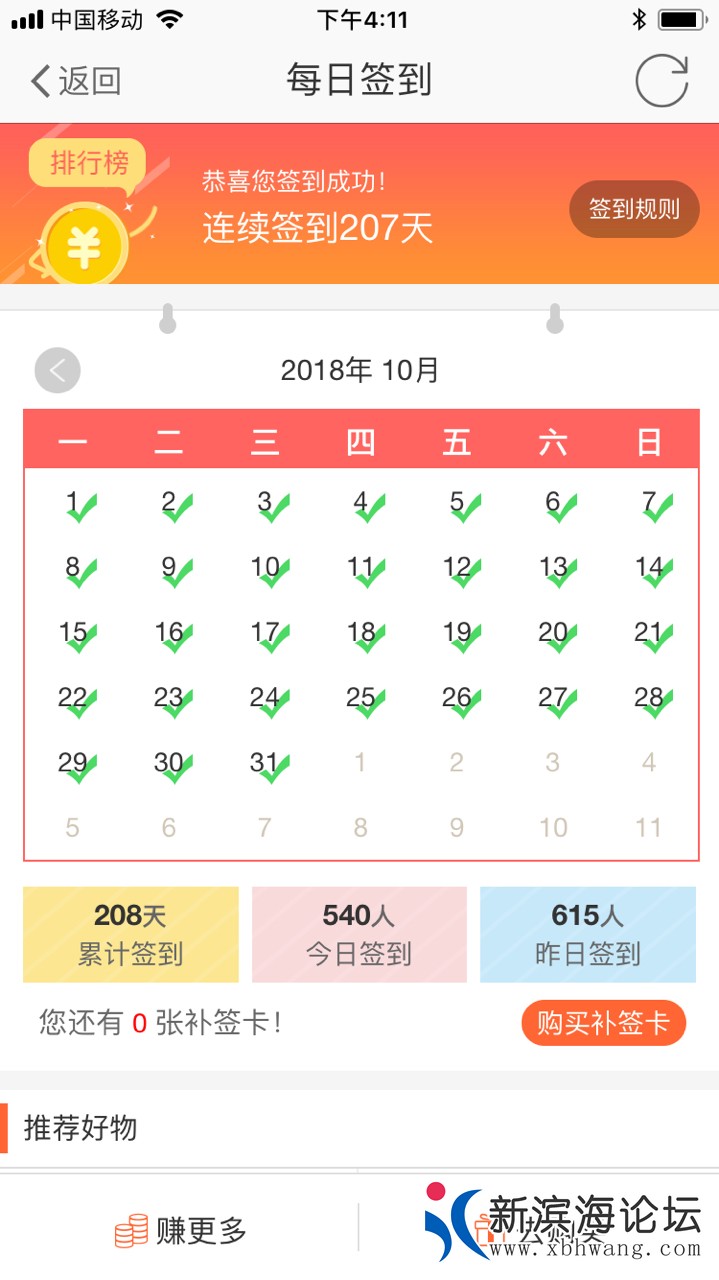View the 签到规则 sign-in rules

pyautogui.click(x=633, y=209)
